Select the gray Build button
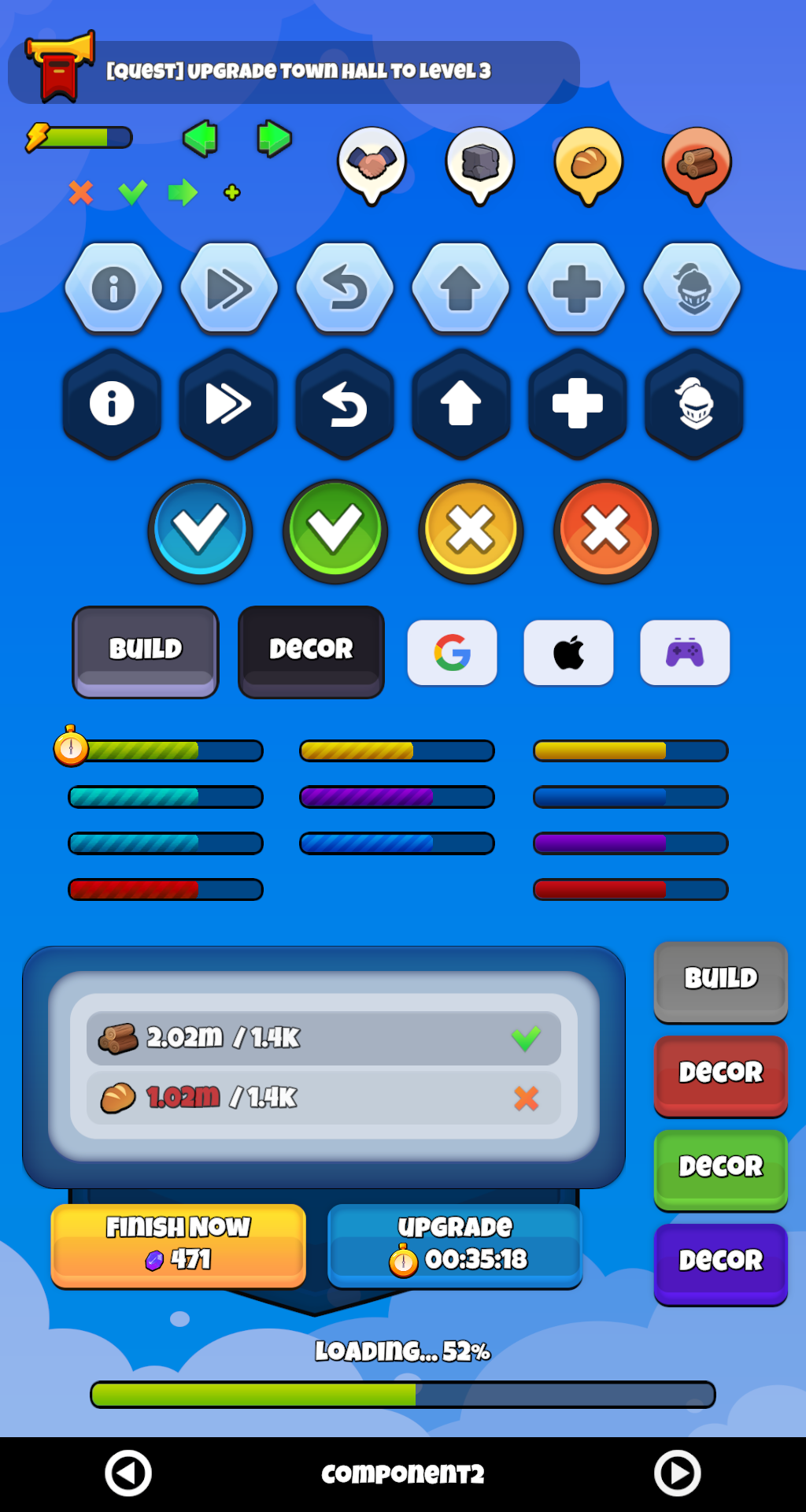 pos(720,980)
